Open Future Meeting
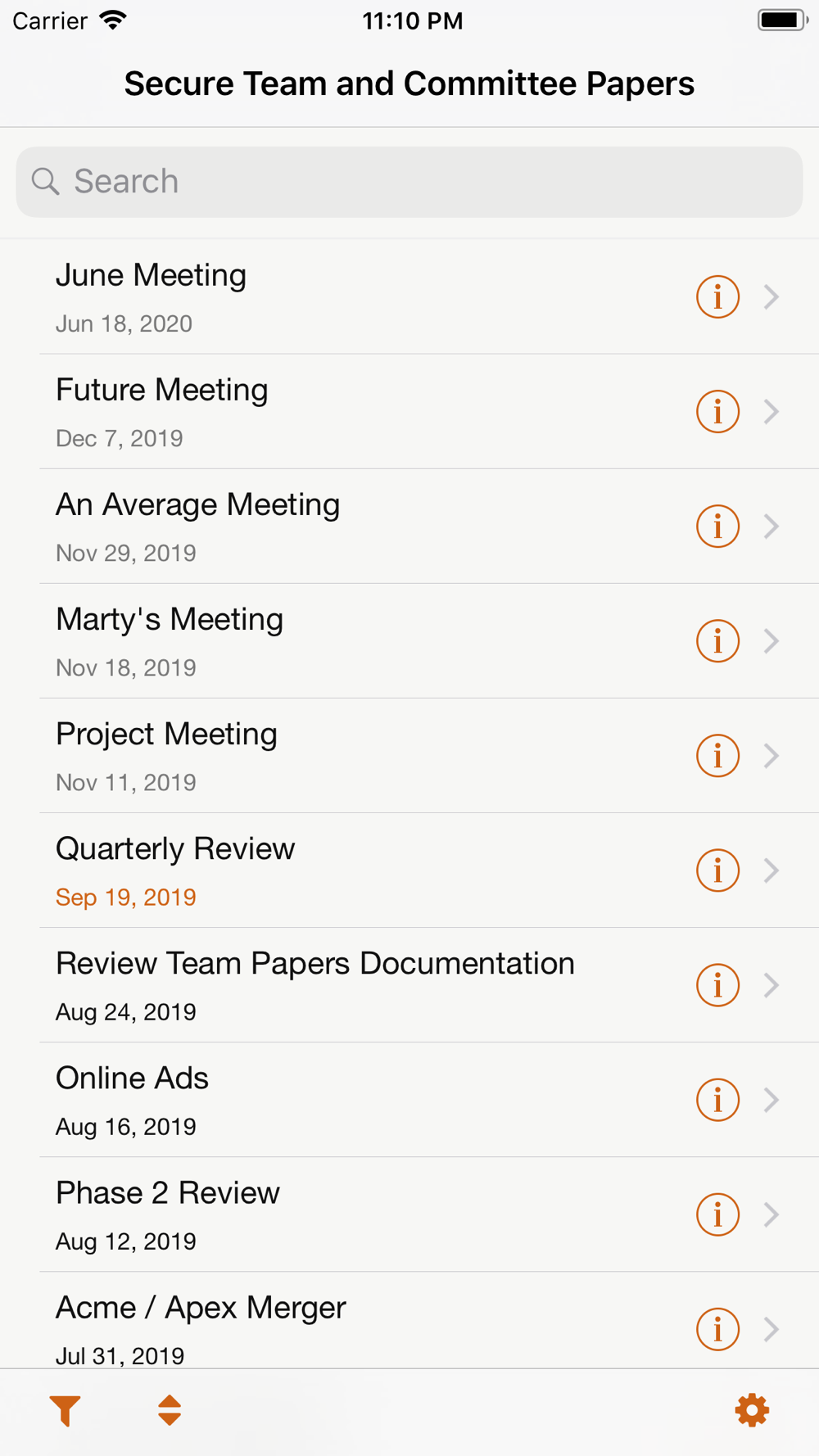Image resolution: width=819 pixels, height=1456 pixels. [328, 411]
